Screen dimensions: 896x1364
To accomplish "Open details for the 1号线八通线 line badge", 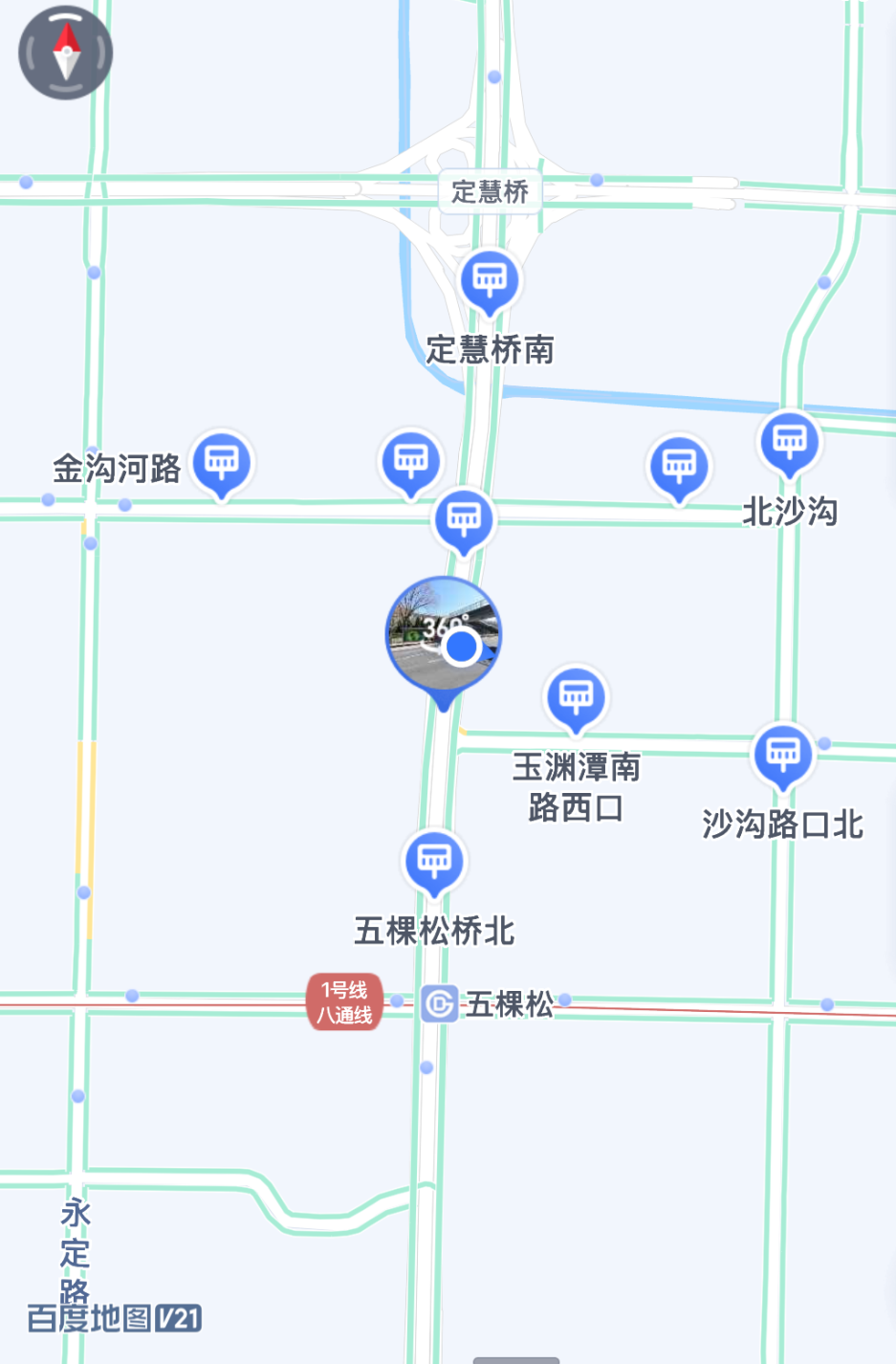I will coord(345,1001).
